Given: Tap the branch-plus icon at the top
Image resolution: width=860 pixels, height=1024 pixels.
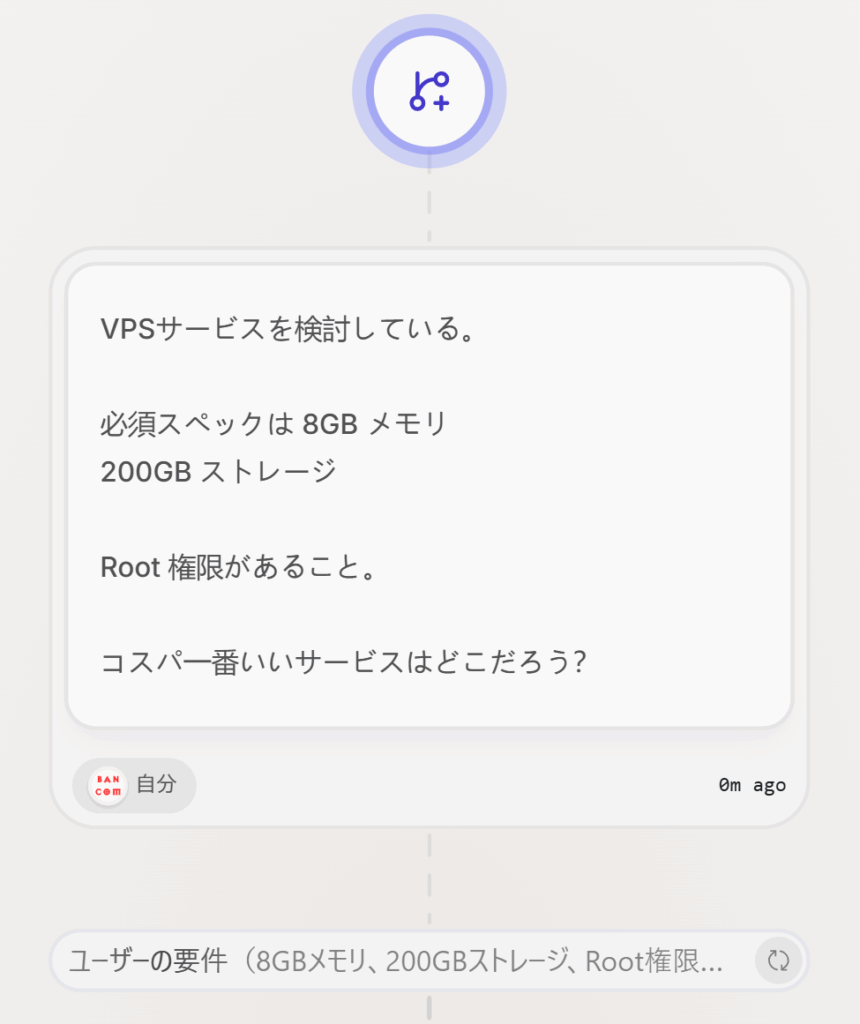Looking at the screenshot, I should 429,92.
